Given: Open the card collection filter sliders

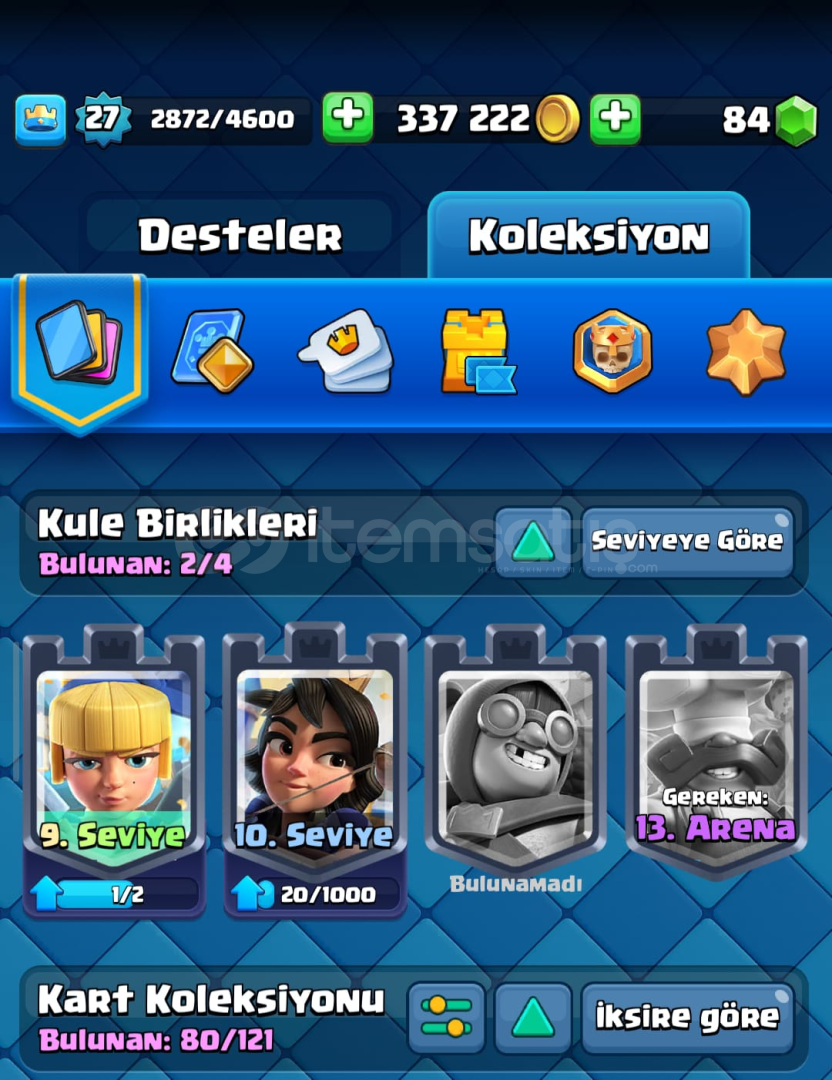Looking at the screenshot, I should 446,1017.
